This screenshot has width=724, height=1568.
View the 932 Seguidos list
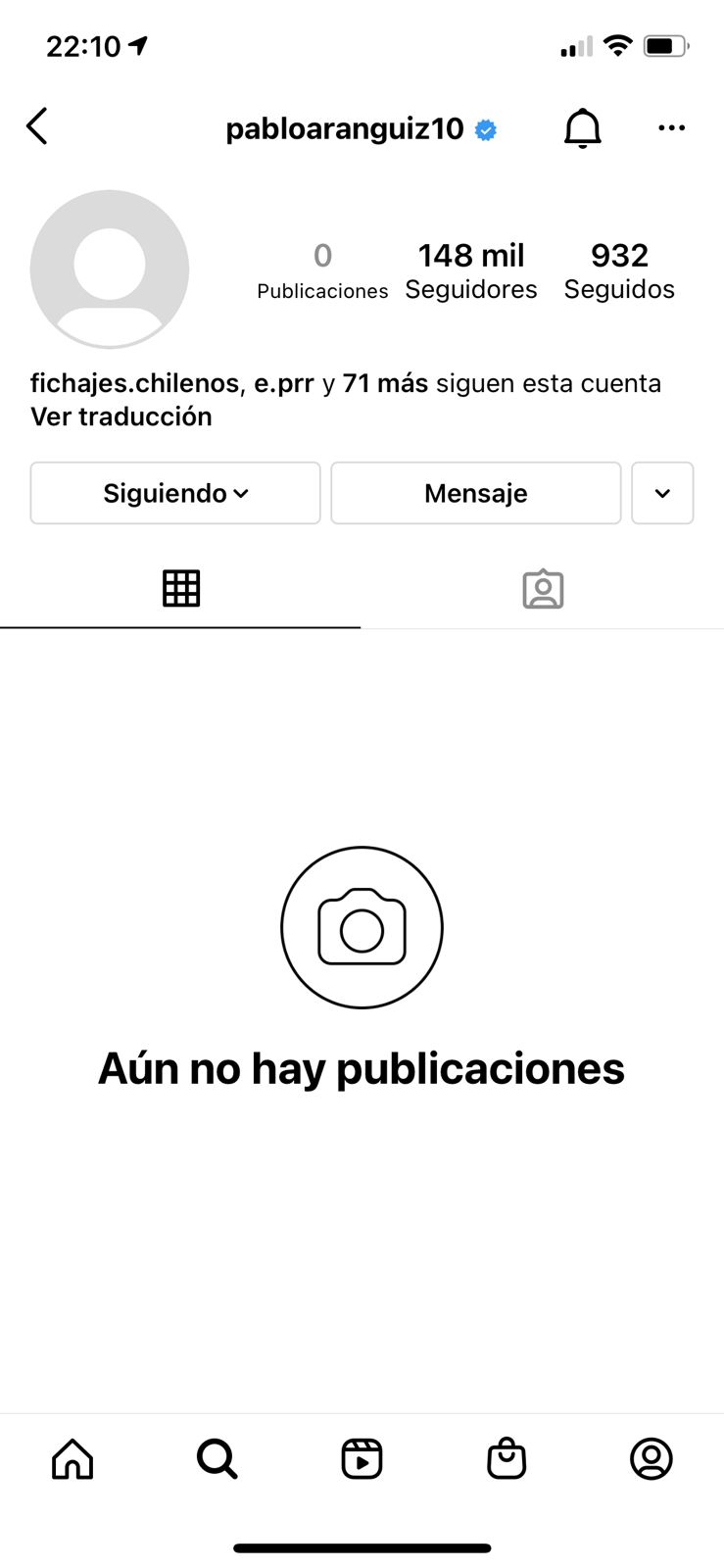(619, 270)
